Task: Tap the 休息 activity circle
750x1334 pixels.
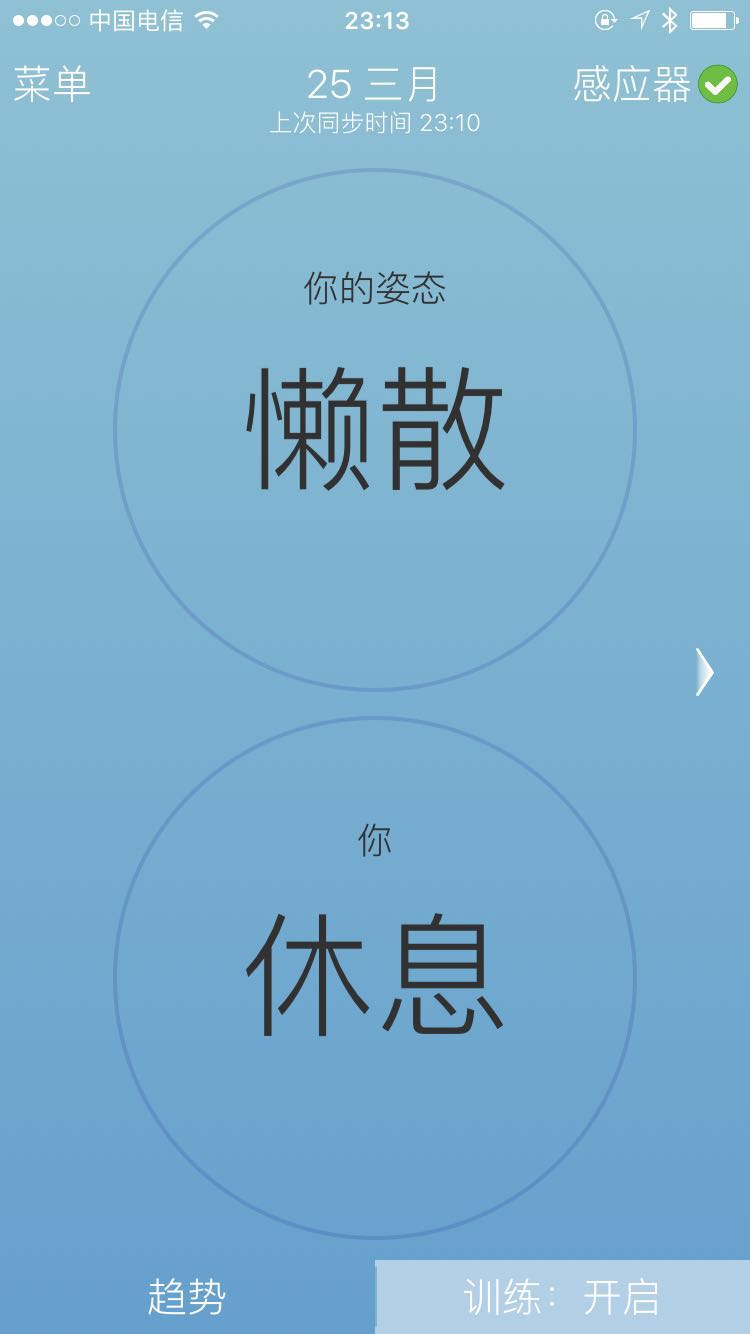Action: tap(375, 975)
